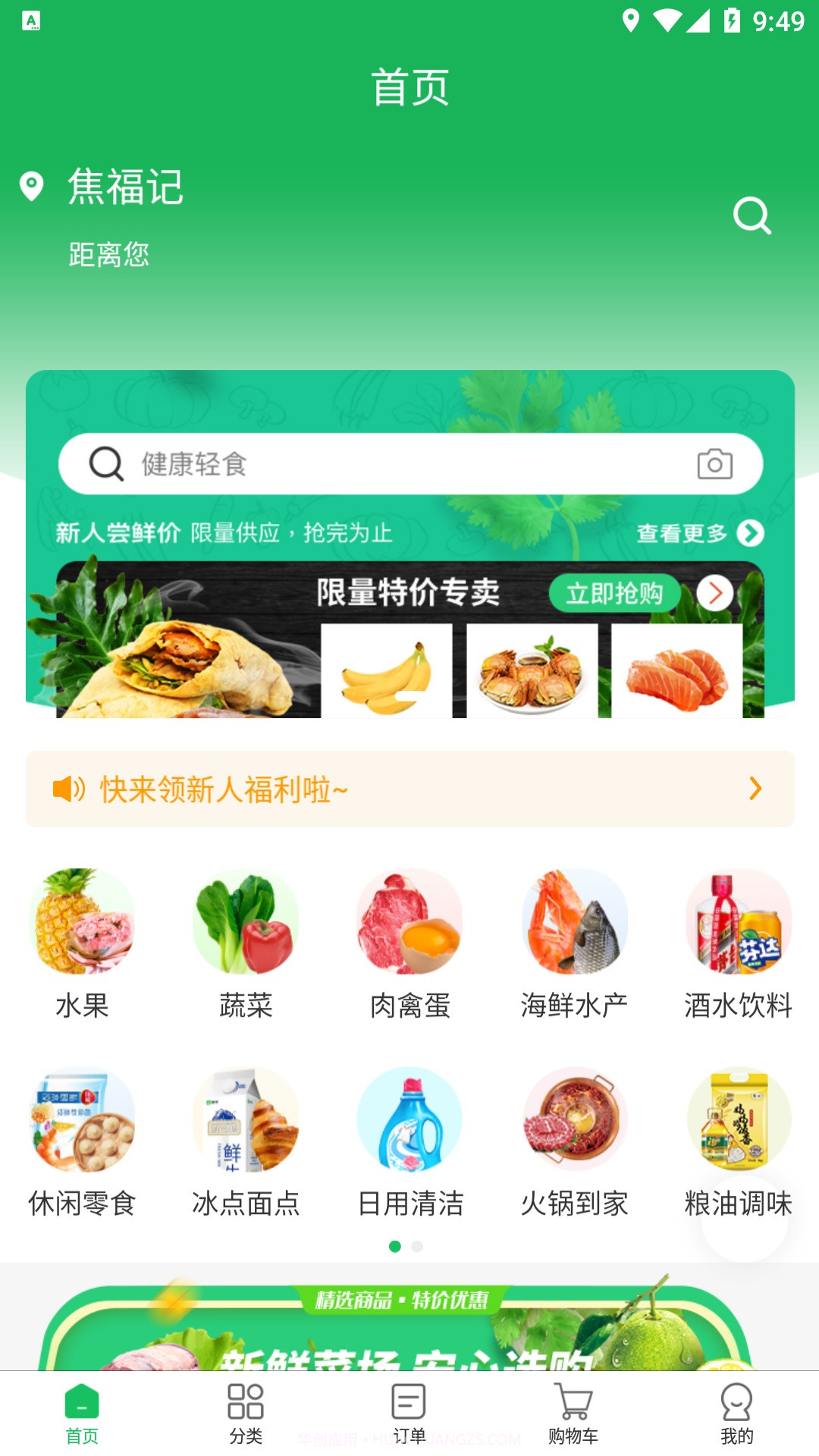Viewport: 819px width, 1456px height.
Task: Open the new user notice via its chevron
Action: [755, 789]
